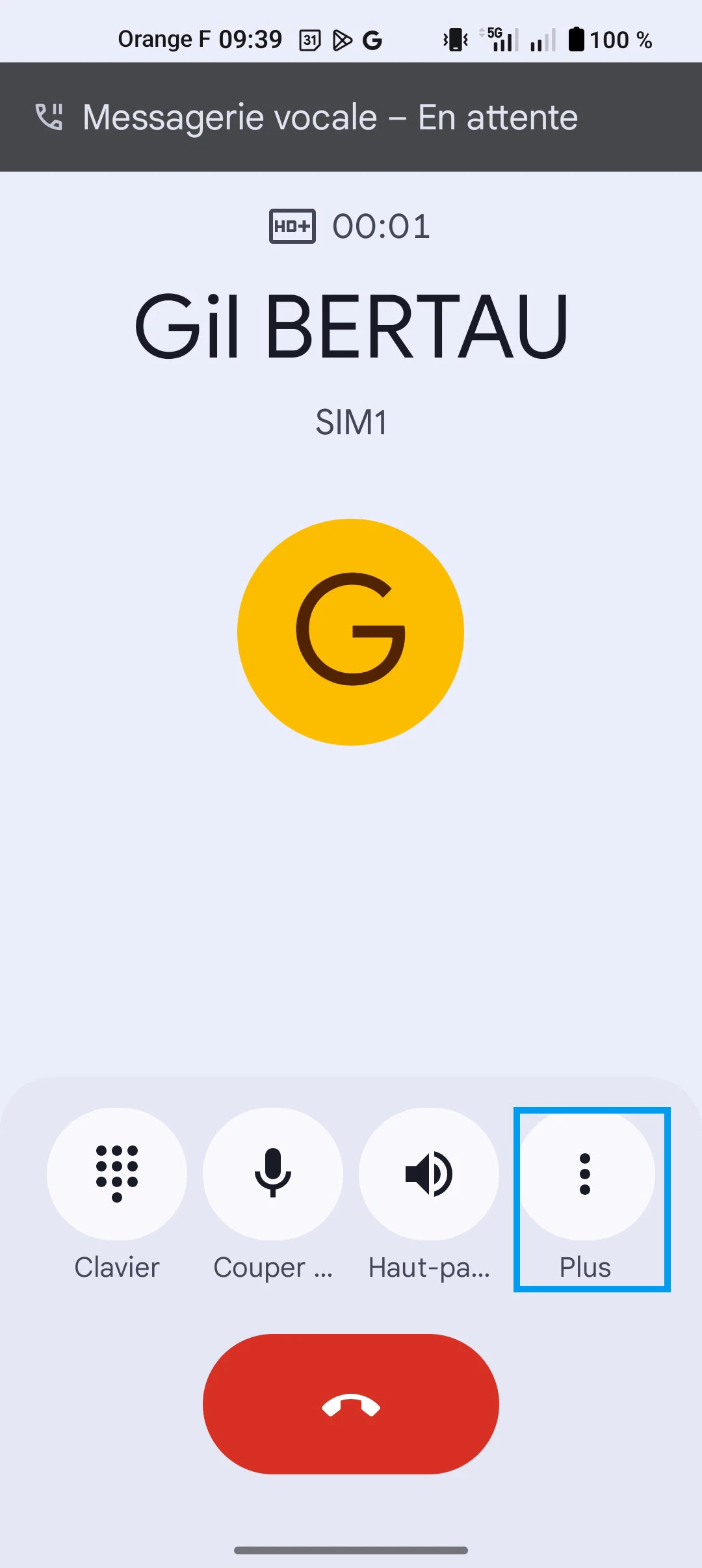Mute the microphone with Couper

coord(273,1173)
